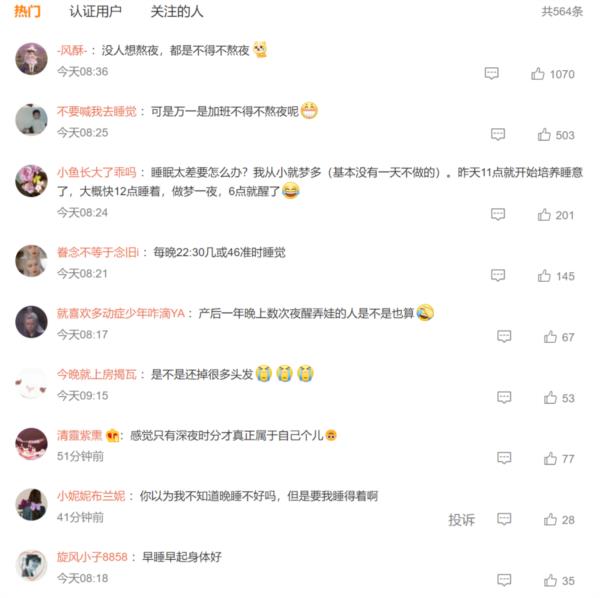Like 小妮妮布兰妮's comment
Viewport: 600px width, 598px height.
coord(550,520)
